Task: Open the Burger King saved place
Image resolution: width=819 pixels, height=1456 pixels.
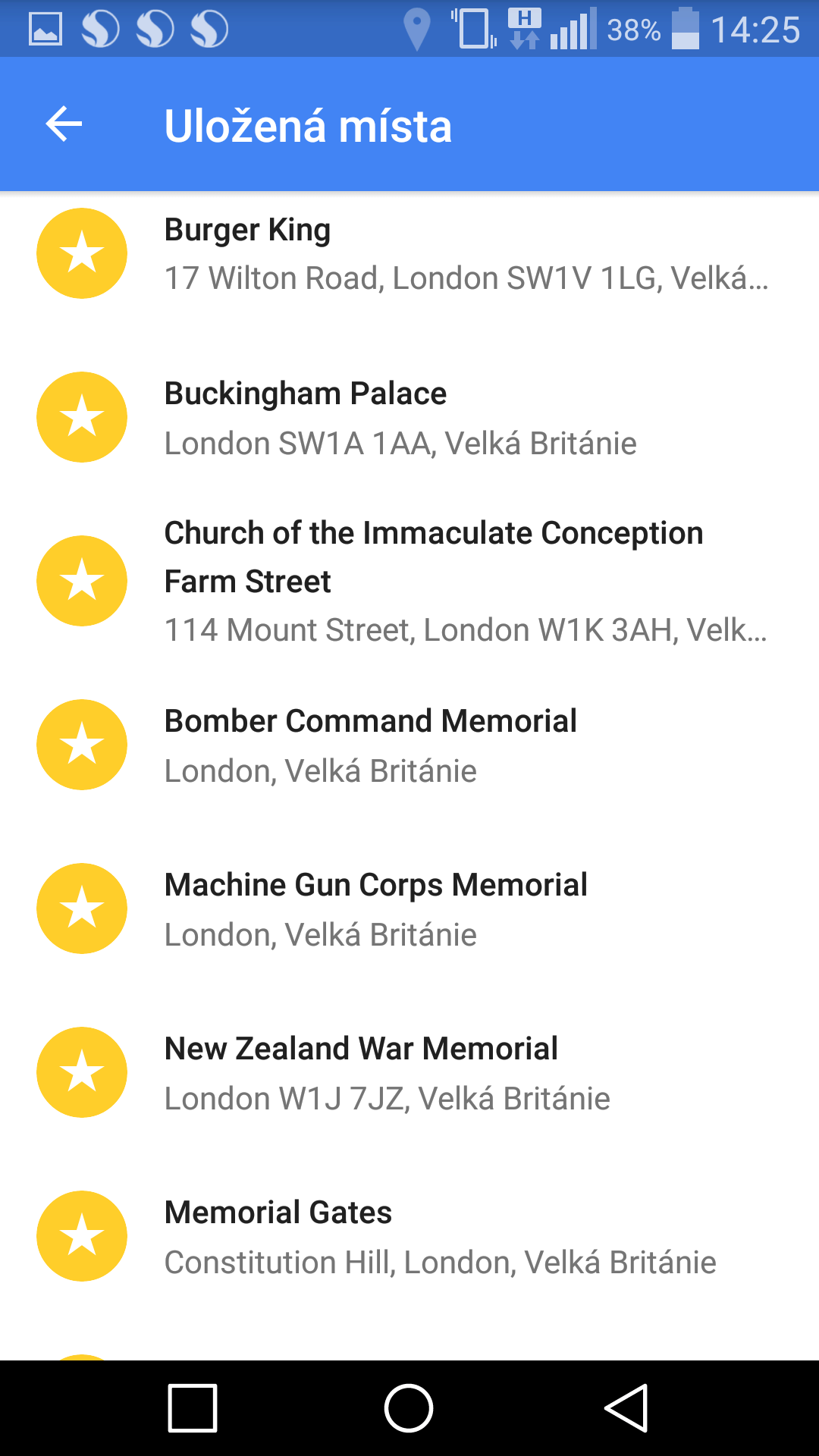Action: [x=409, y=253]
